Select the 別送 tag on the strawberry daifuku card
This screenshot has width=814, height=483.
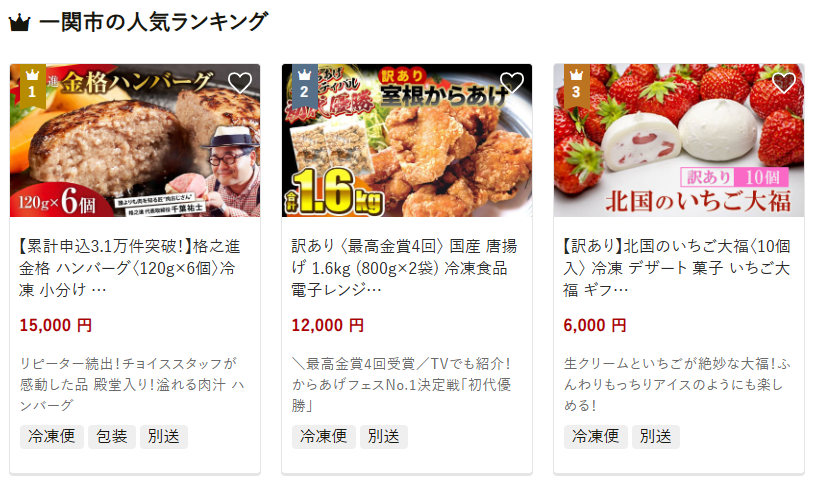[656, 437]
